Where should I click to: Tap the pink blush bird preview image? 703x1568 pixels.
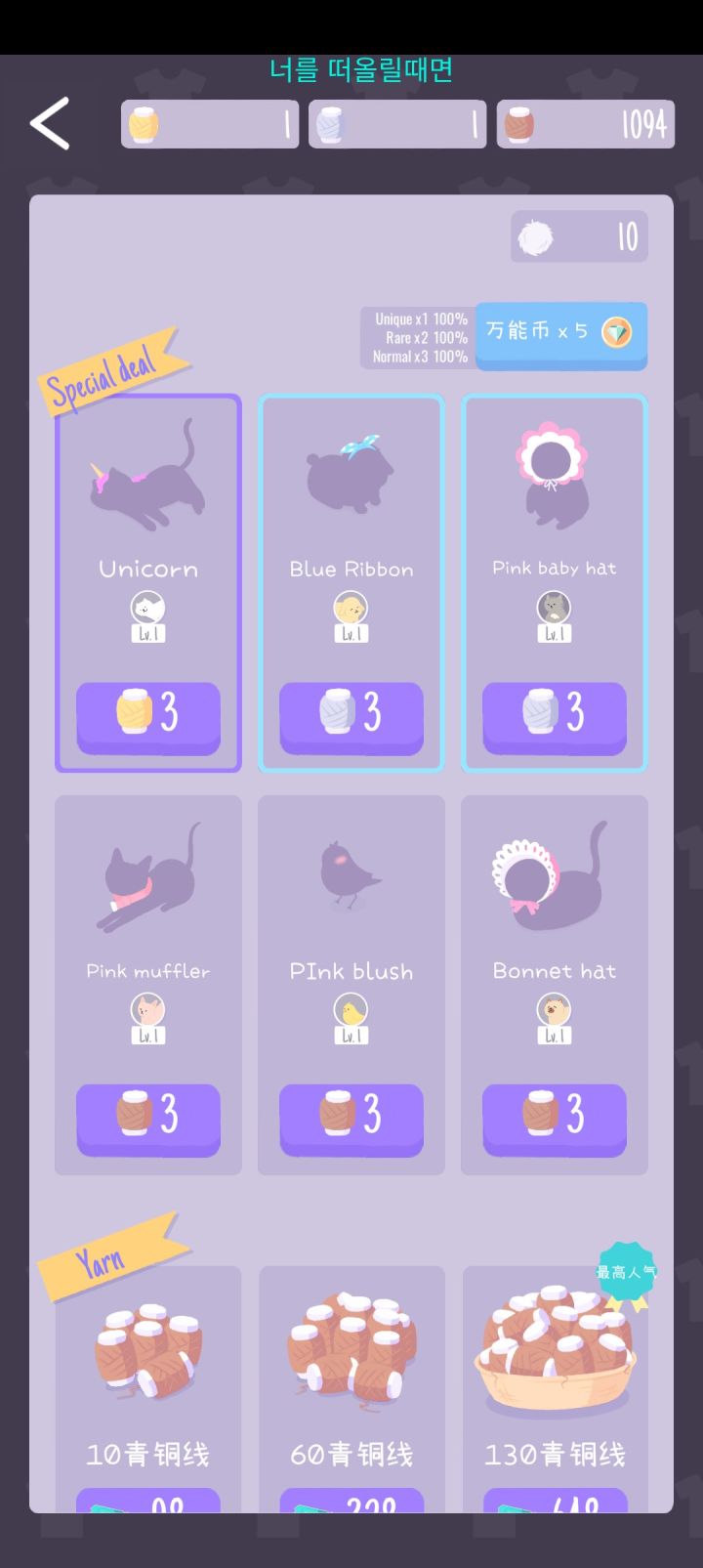(351, 874)
